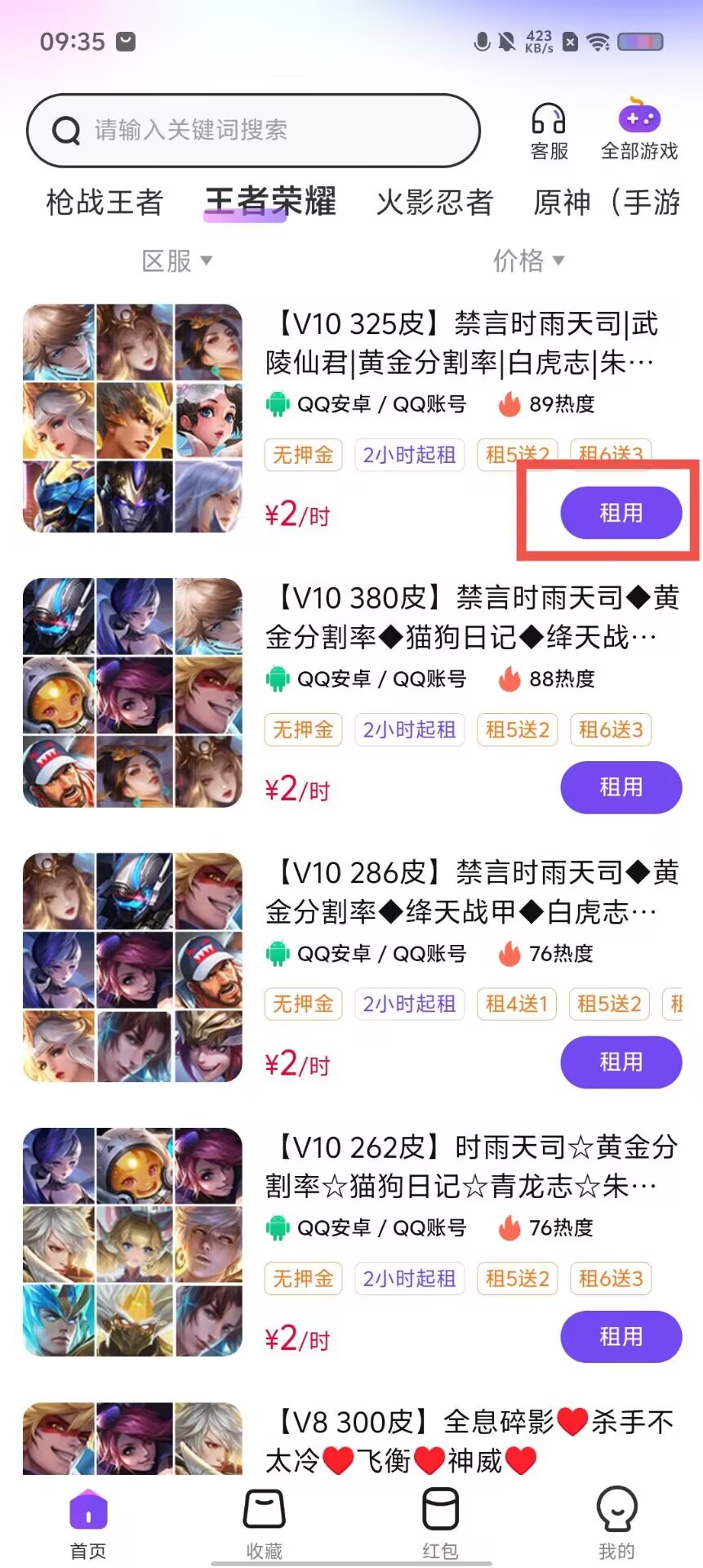This screenshot has height=1568, width=703.
Task: Rent the V10 380皮 account
Action: pos(621,787)
